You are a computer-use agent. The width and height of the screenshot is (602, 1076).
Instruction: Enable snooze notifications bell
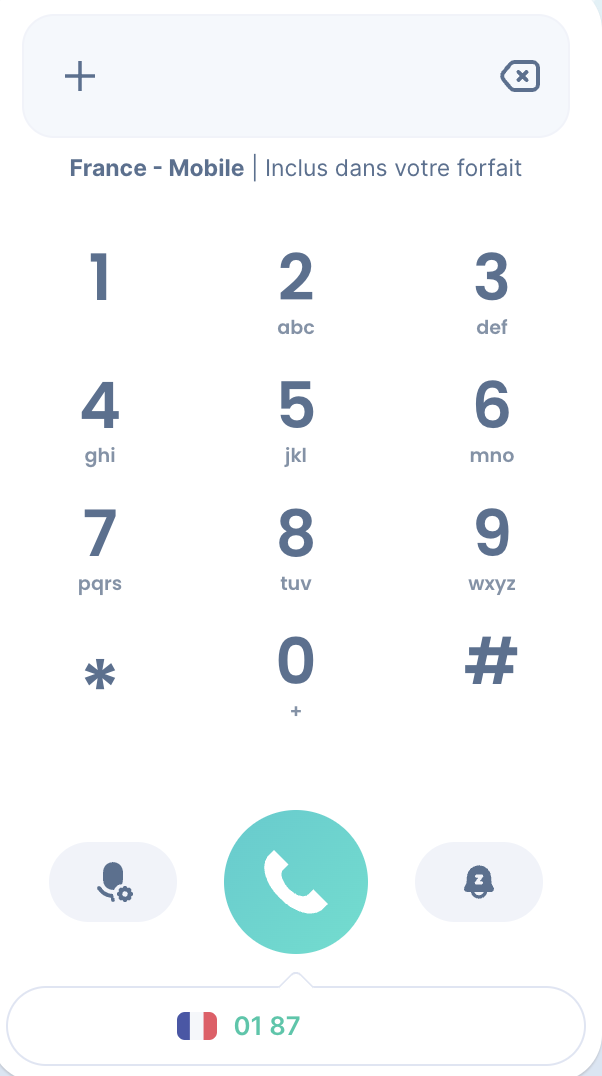479,882
